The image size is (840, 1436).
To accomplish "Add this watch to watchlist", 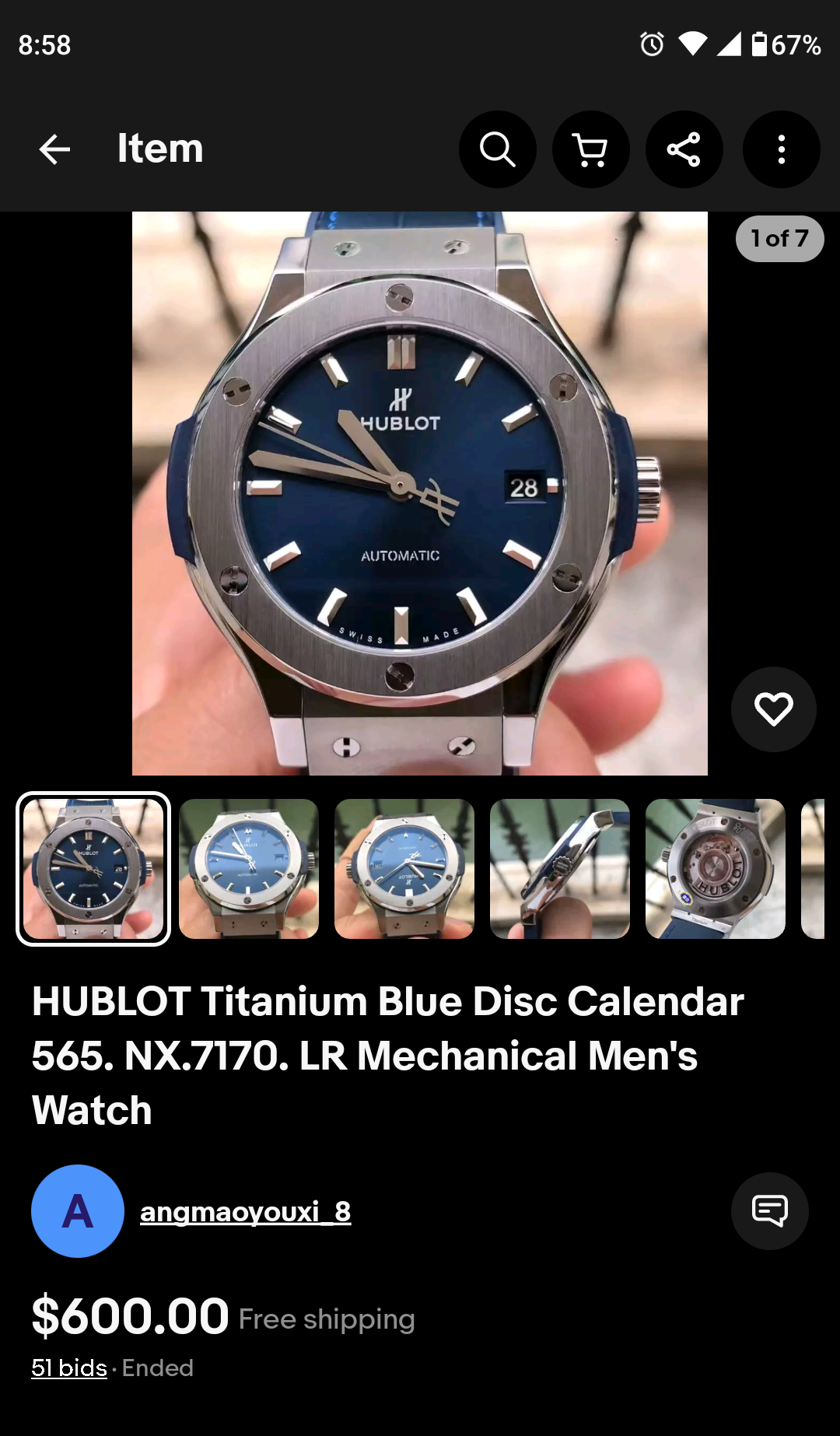I will coord(773,709).
